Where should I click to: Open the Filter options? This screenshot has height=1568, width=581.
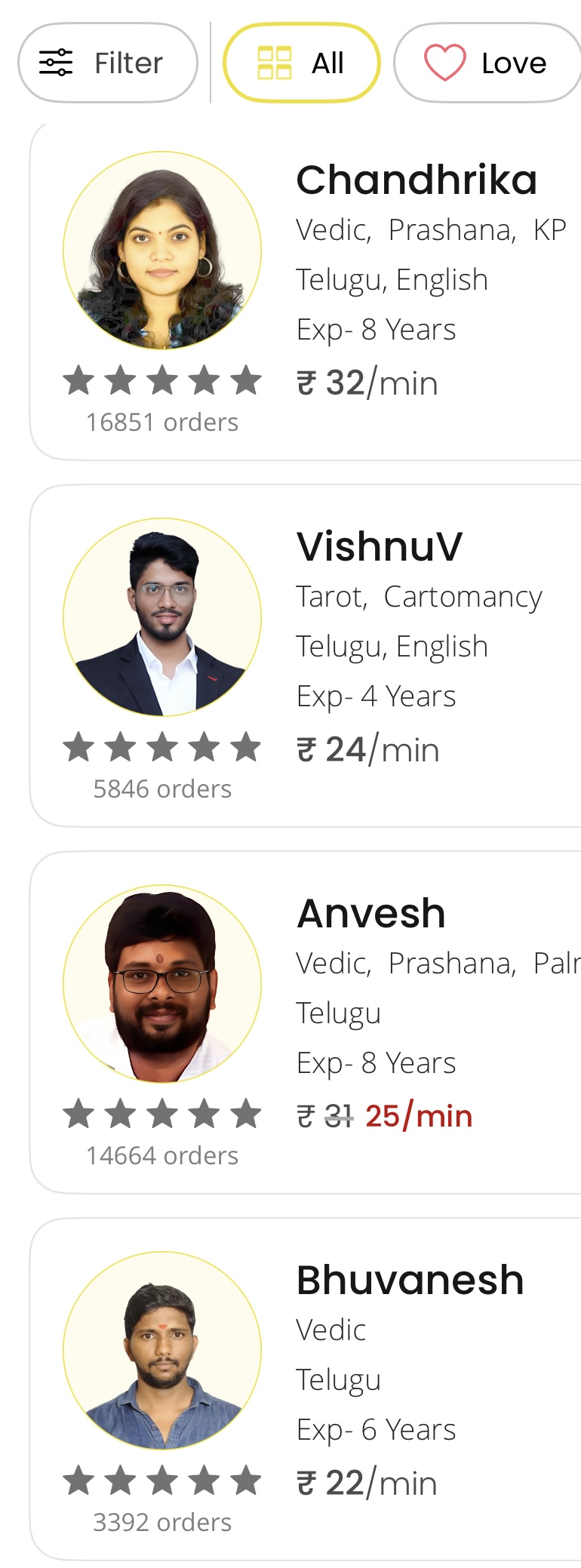pyautogui.click(x=107, y=63)
